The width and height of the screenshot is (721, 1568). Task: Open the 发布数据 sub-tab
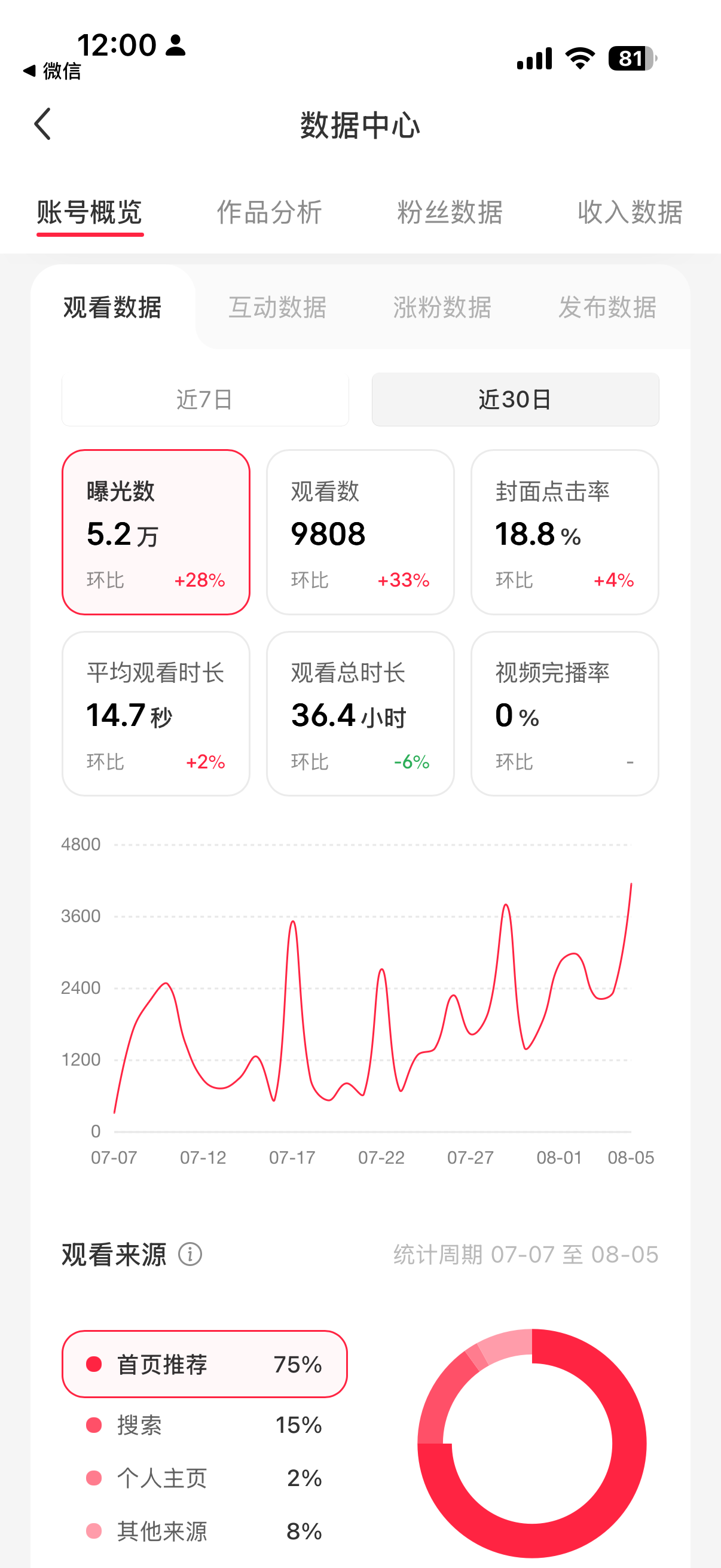point(607,307)
